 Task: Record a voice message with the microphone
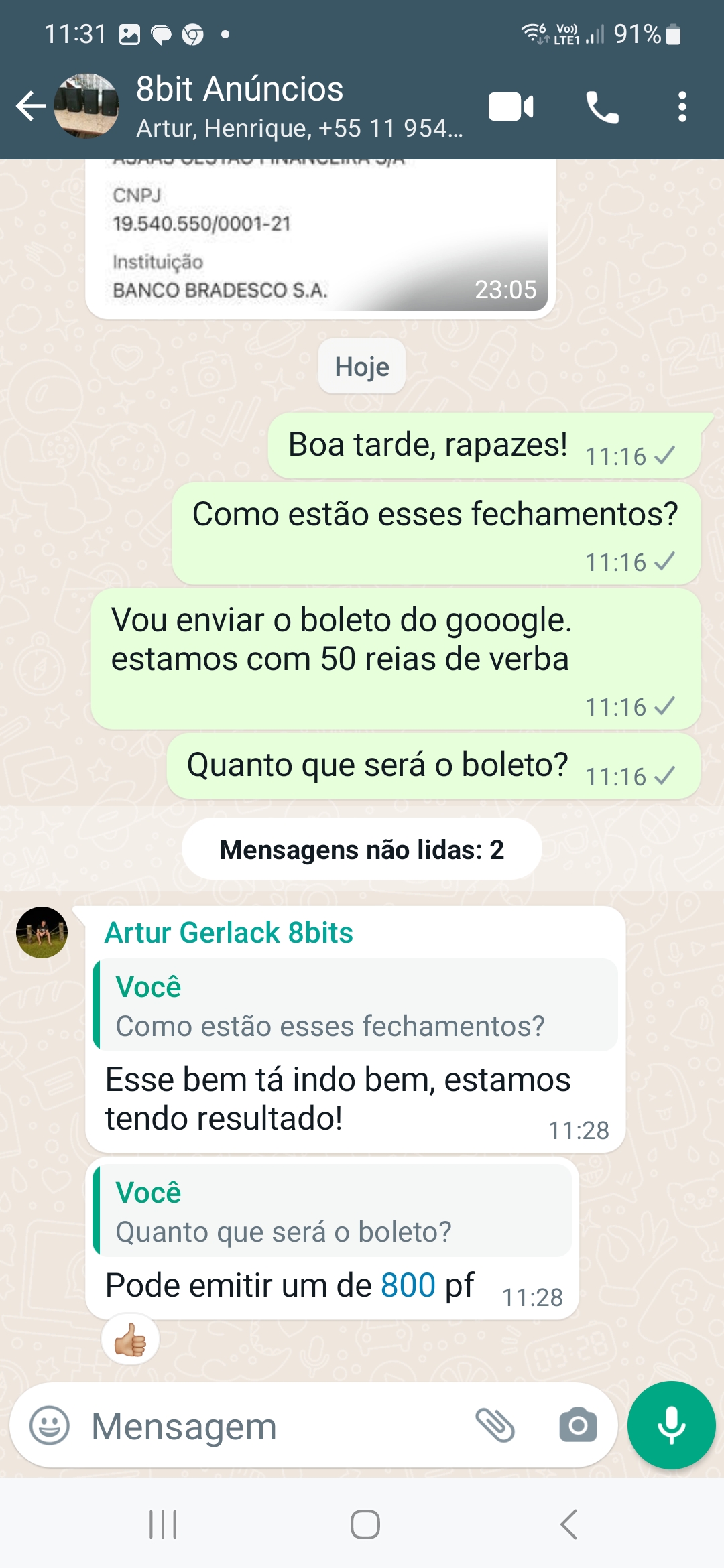click(671, 1424)
